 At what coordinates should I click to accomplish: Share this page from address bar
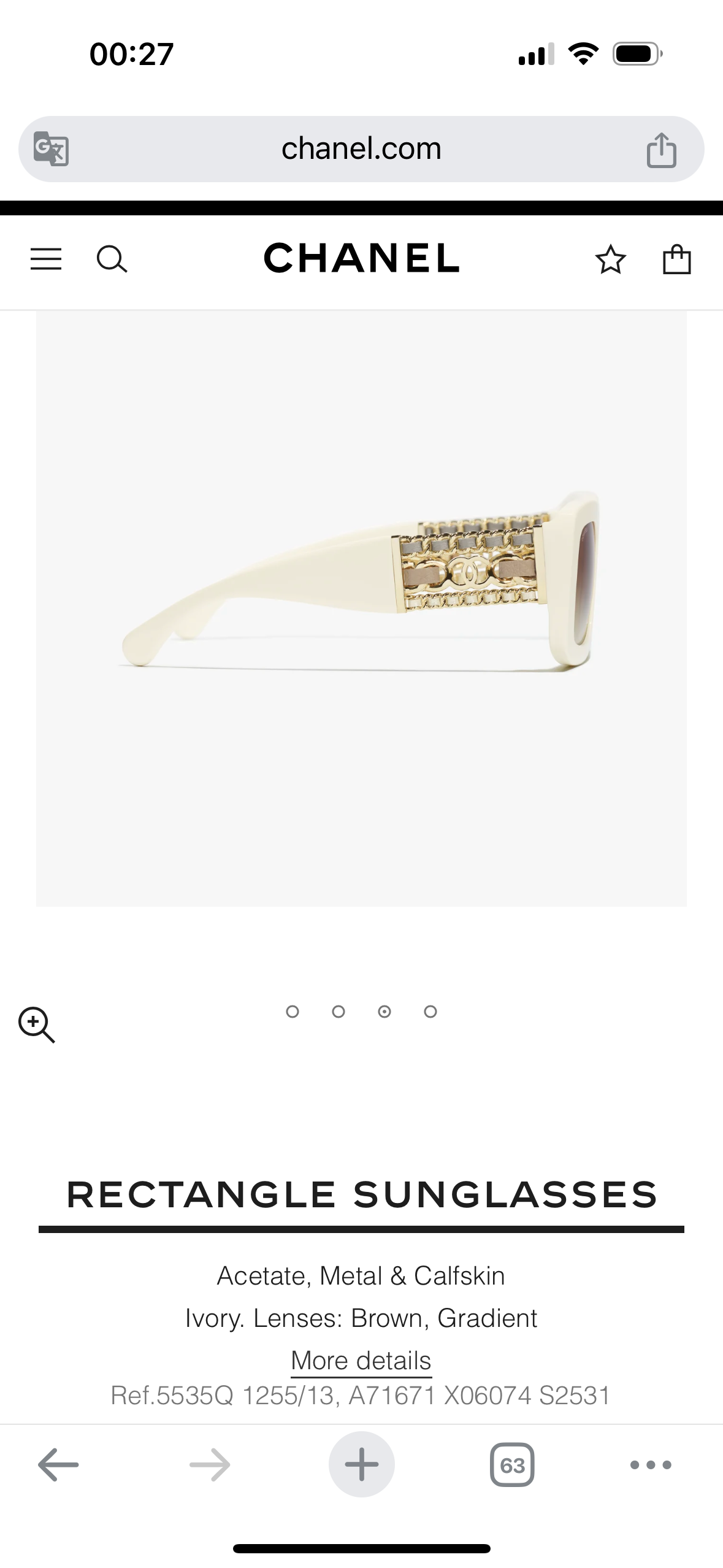pyautogui.click(x=661, y=150)
